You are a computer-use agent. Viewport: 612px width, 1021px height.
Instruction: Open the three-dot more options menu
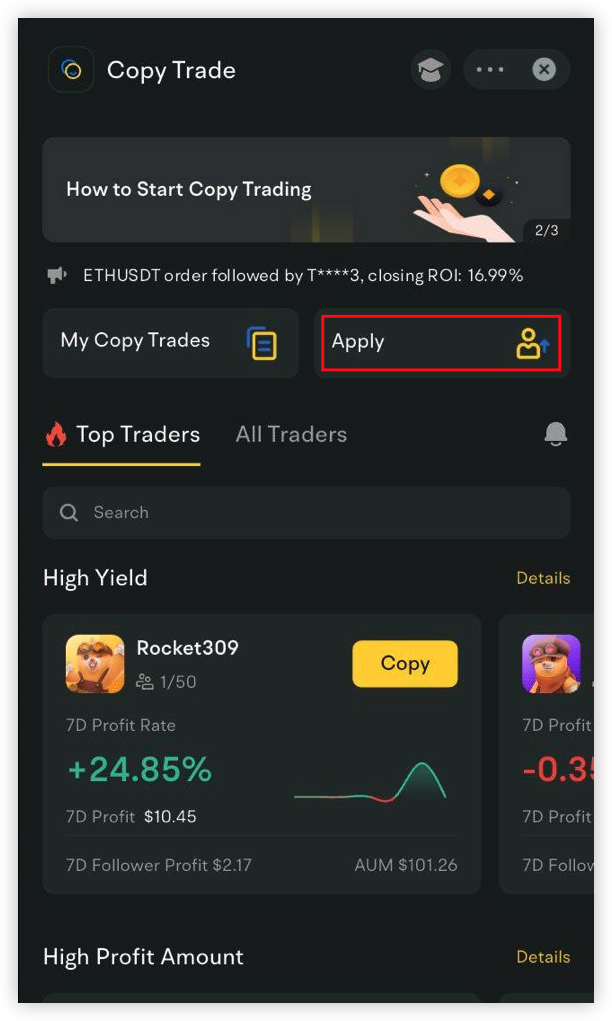pos(490,70)
